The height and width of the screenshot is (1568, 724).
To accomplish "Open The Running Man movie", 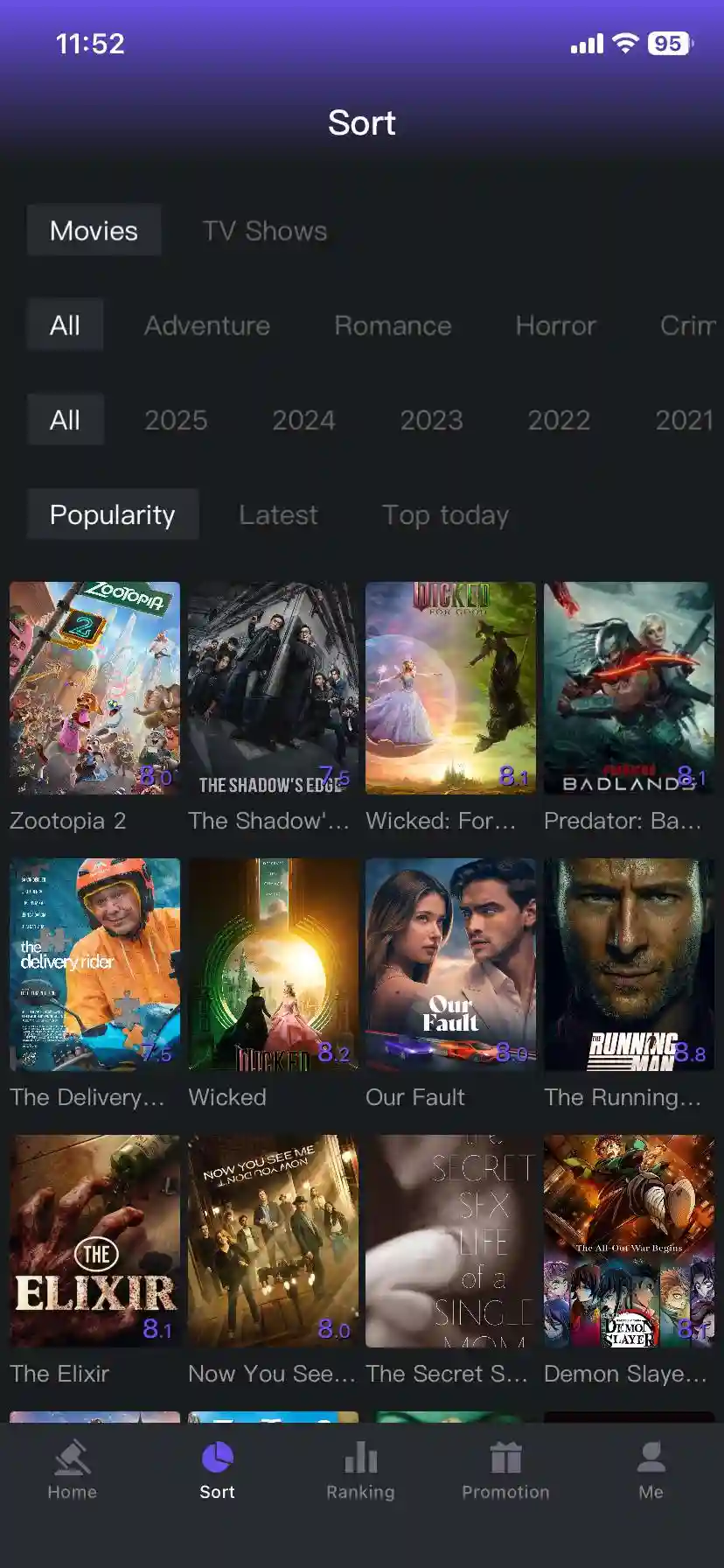I will pos(628,964).
